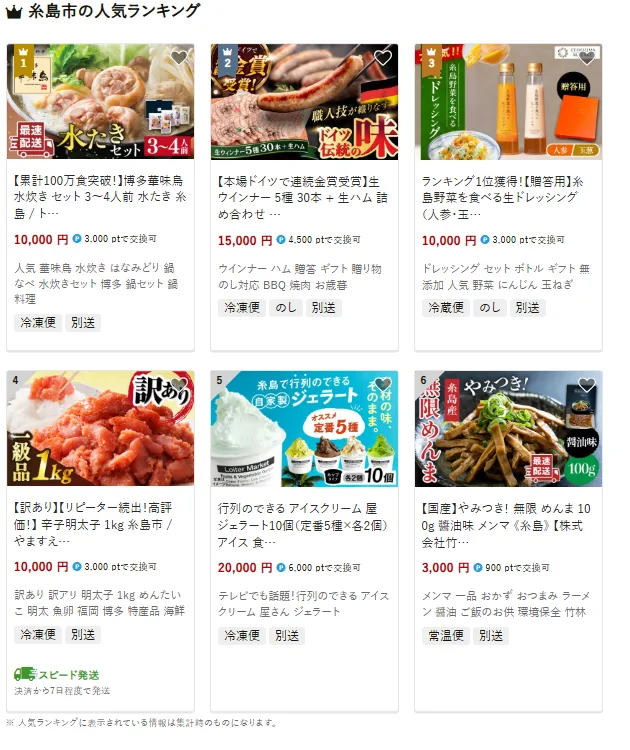Tap the のし tag under 生ウインナー

(x=287, y=308)
